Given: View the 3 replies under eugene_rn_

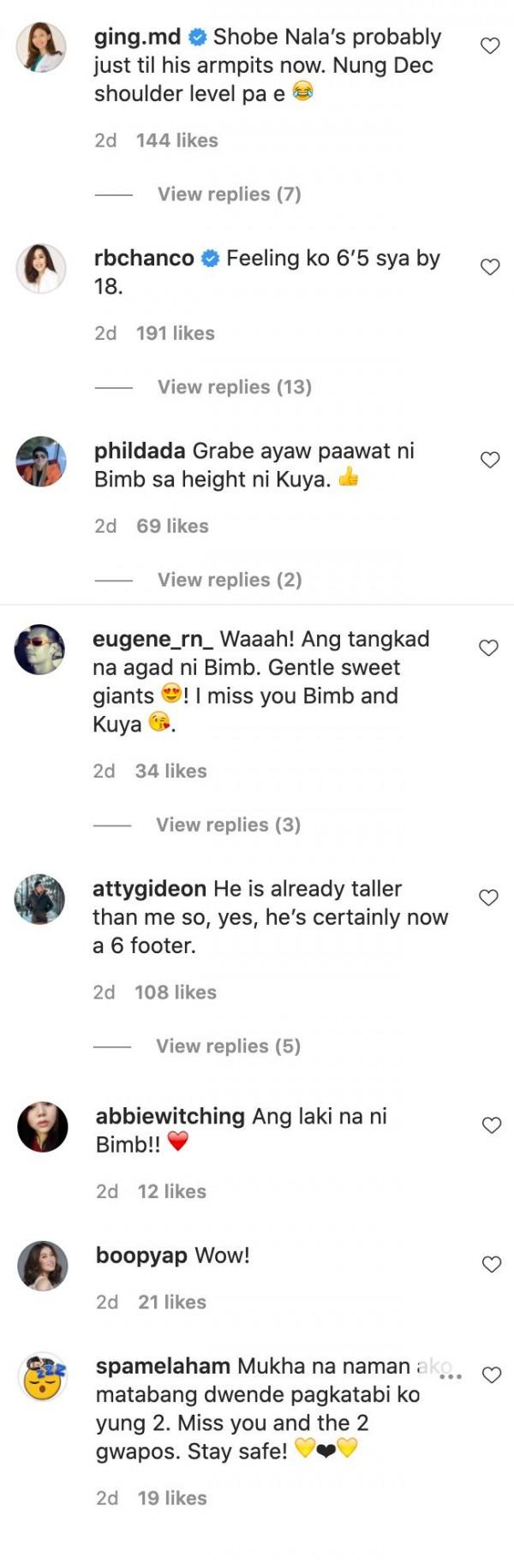Looking at the screenshot, I should coord(228,825).
